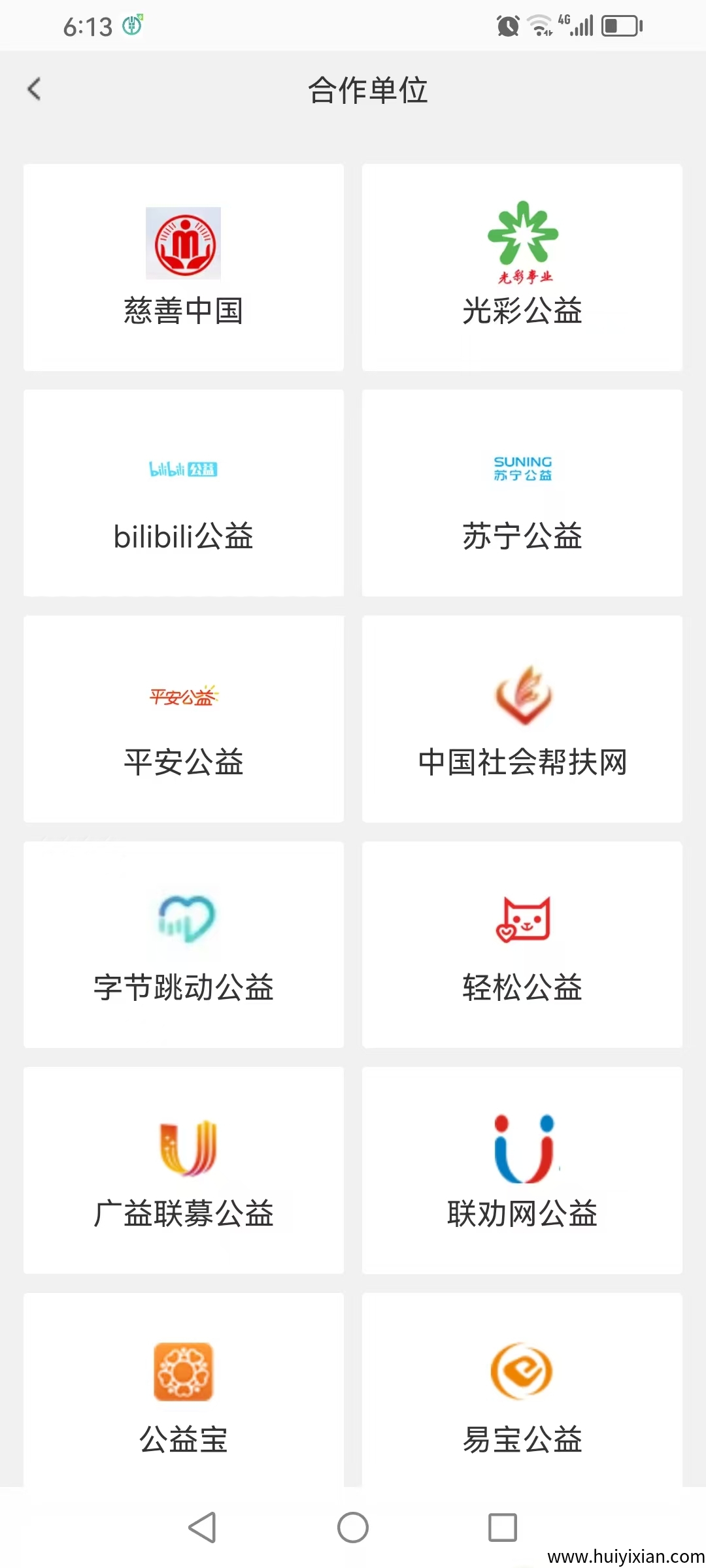Open recent apps from the navigation bar
706x1568 pixels.
coord(503,1527)
